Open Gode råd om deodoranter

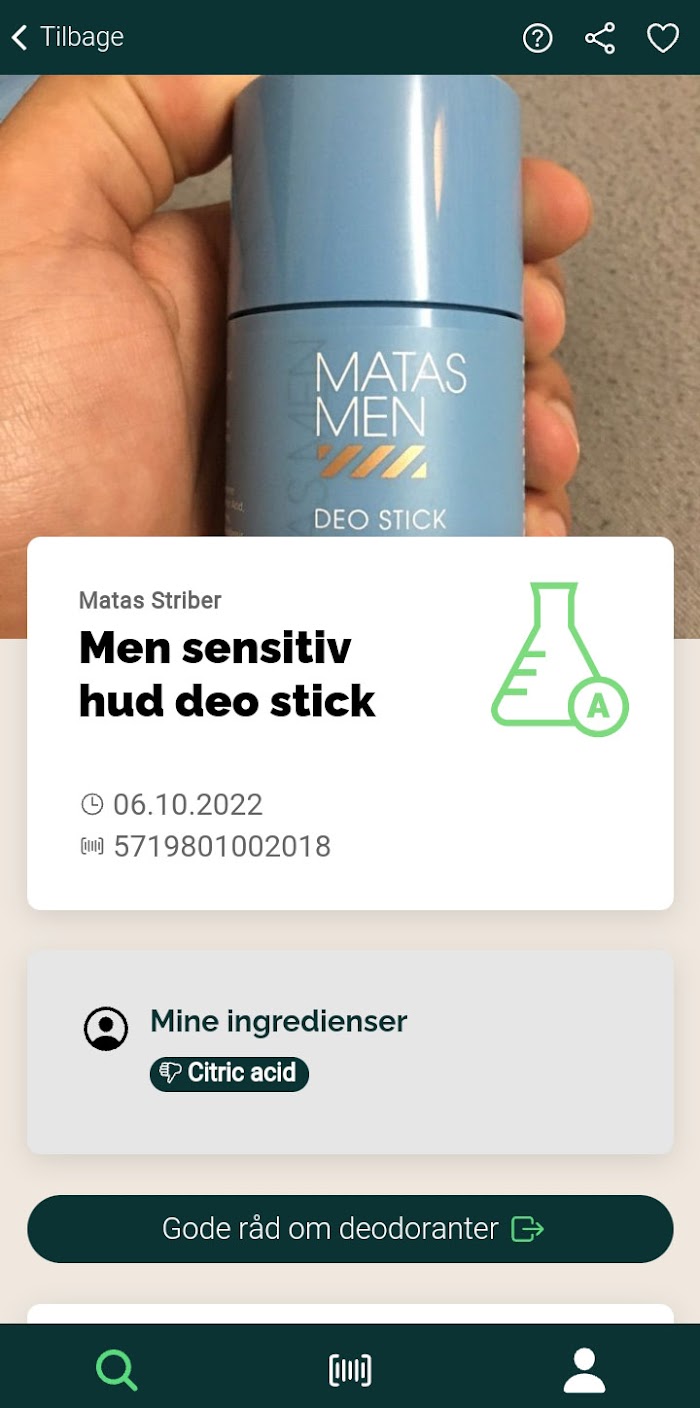pos(350,1229)
